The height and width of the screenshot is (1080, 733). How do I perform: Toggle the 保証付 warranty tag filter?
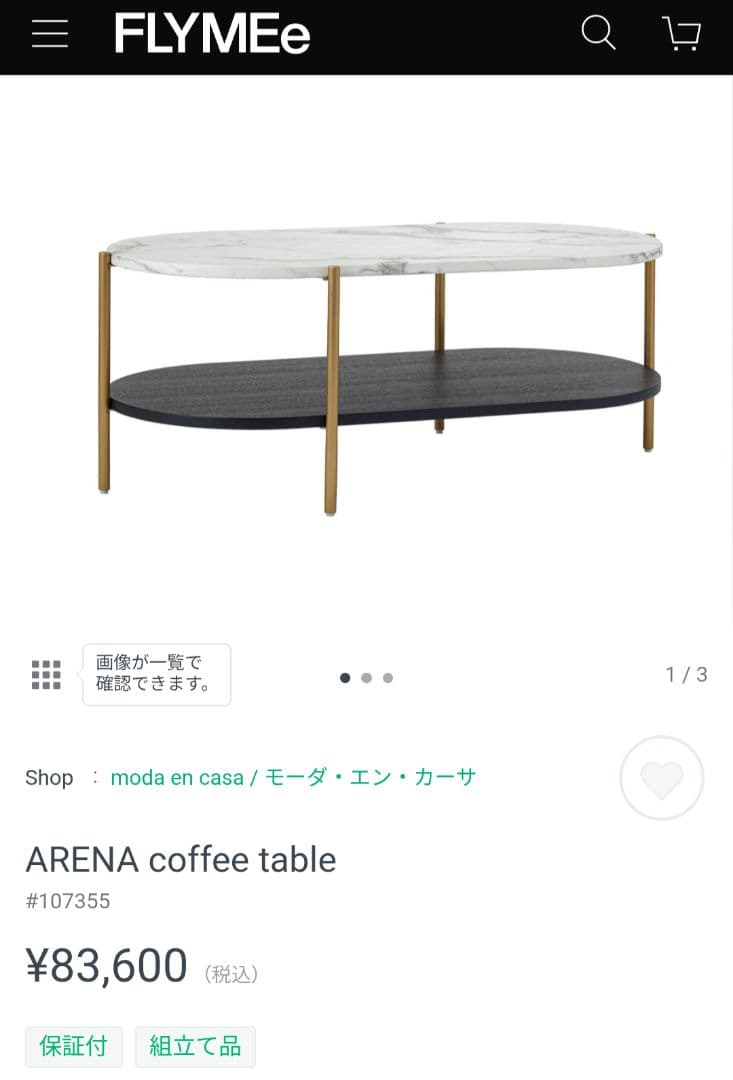[x=73, y=1046]
